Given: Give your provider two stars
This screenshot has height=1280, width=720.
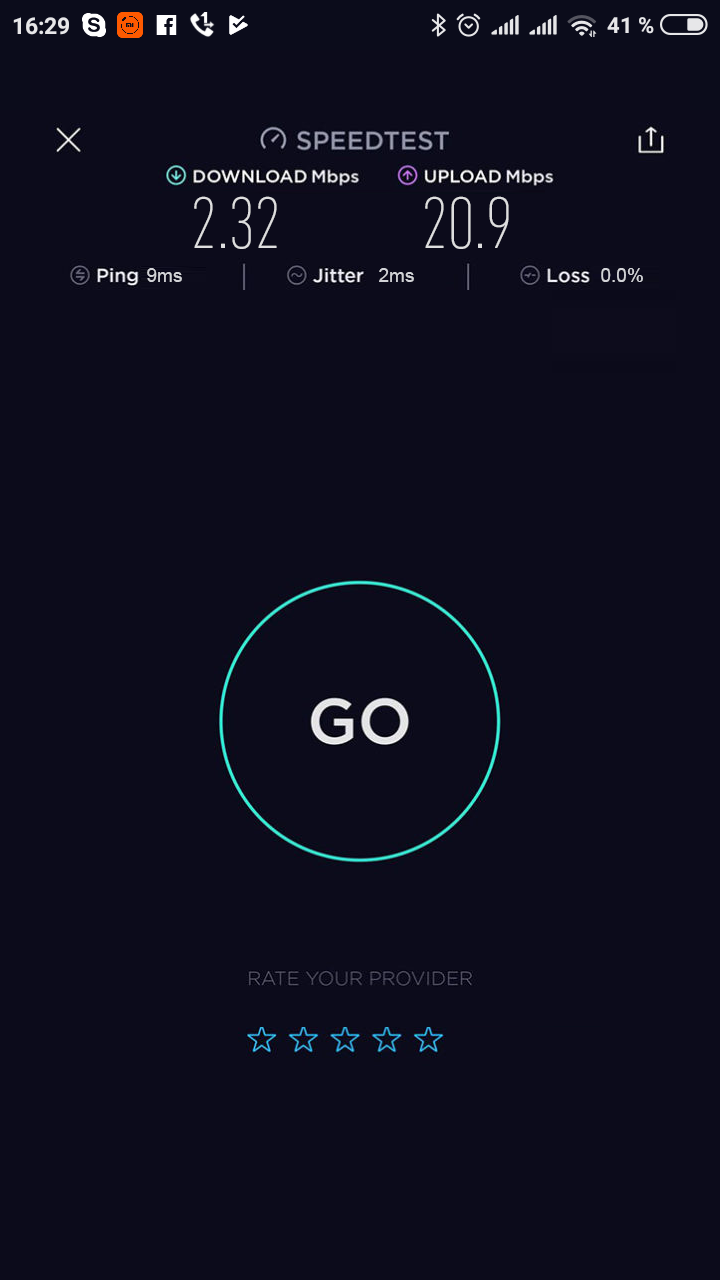Looking at the screenshot, I should click(x=303, y=1040).
